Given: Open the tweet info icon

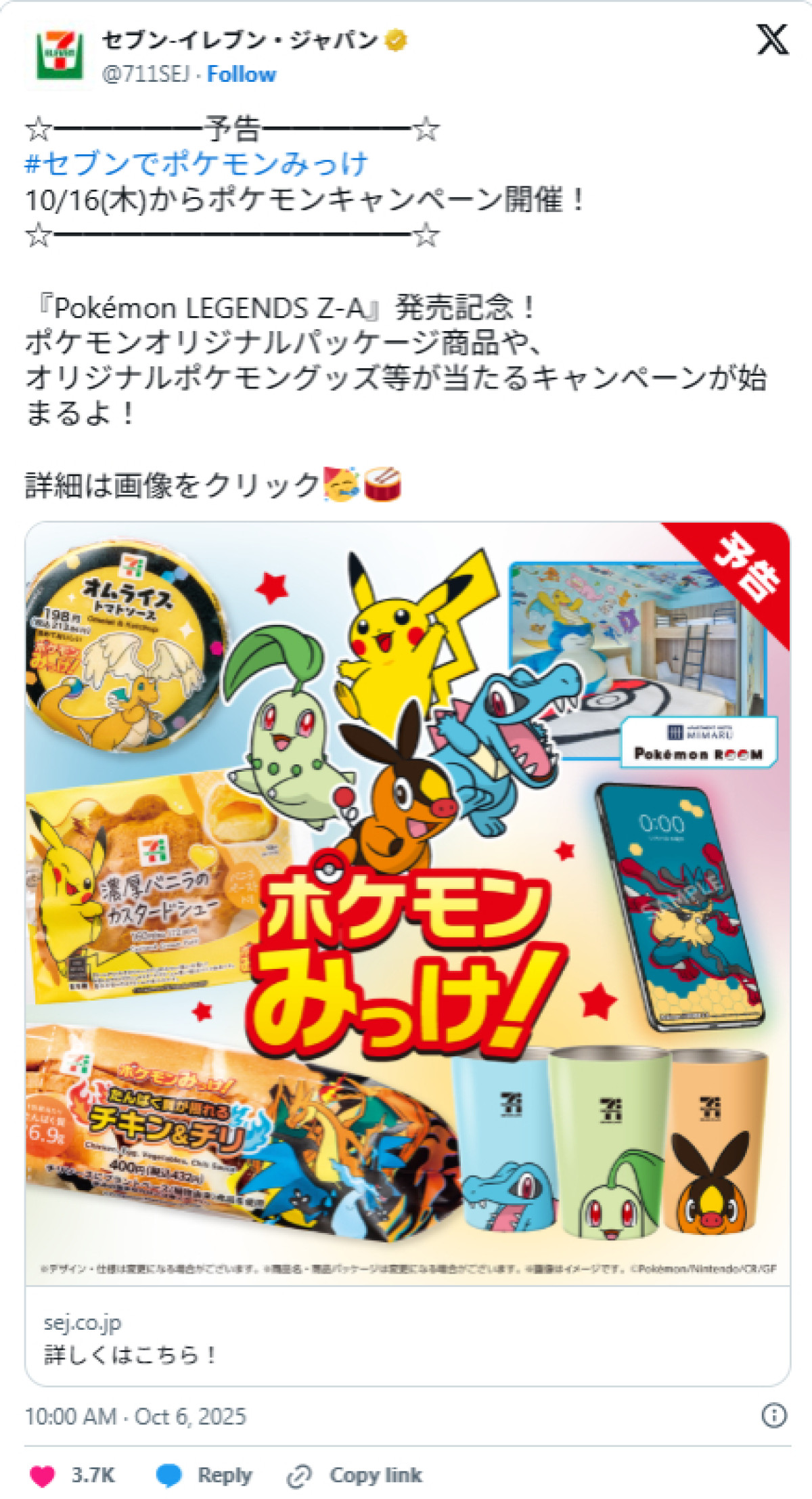Looking at the screenshot, I should point(773,1415).
